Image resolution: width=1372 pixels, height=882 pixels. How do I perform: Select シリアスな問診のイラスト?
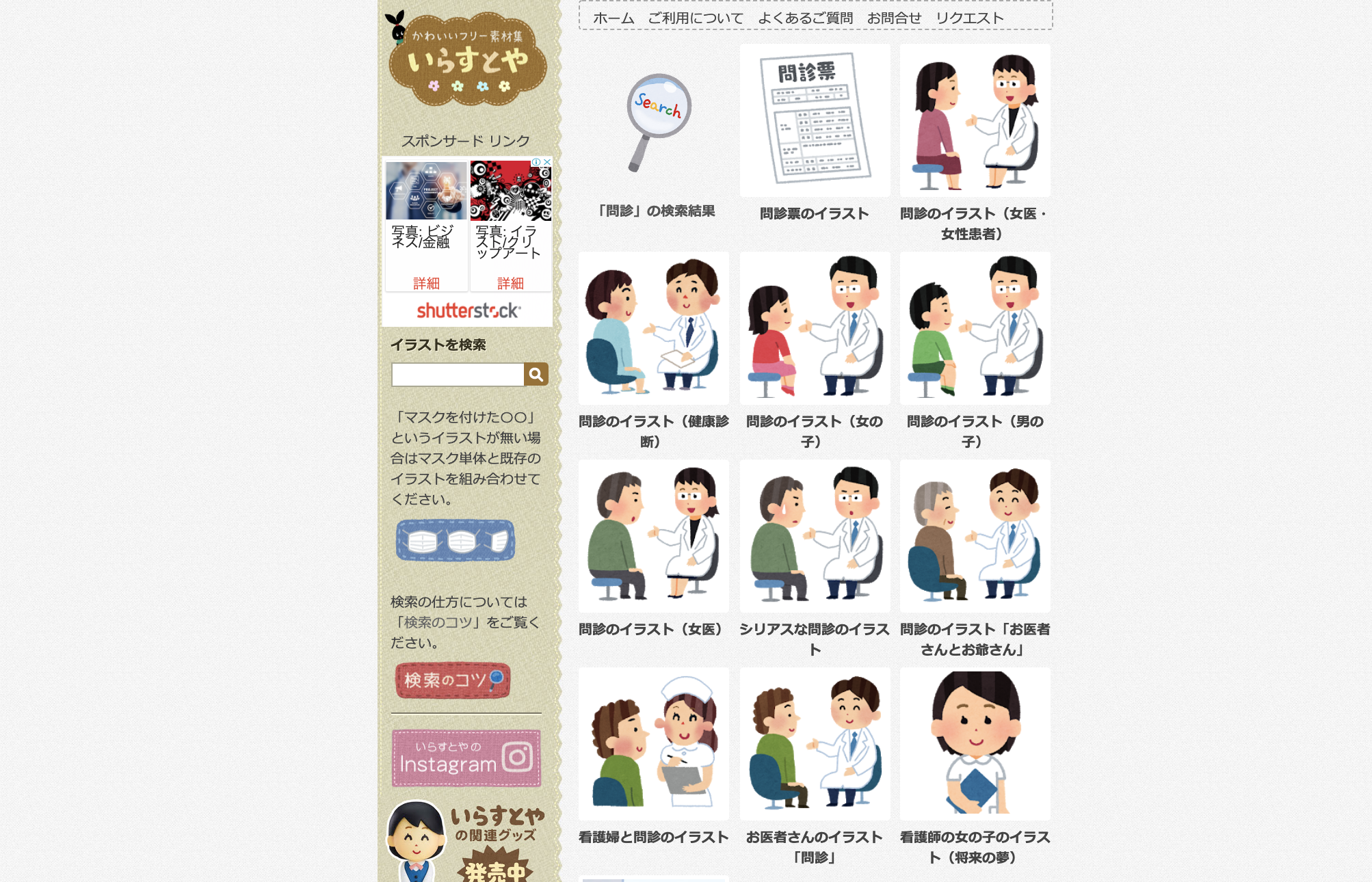[815, 536]
